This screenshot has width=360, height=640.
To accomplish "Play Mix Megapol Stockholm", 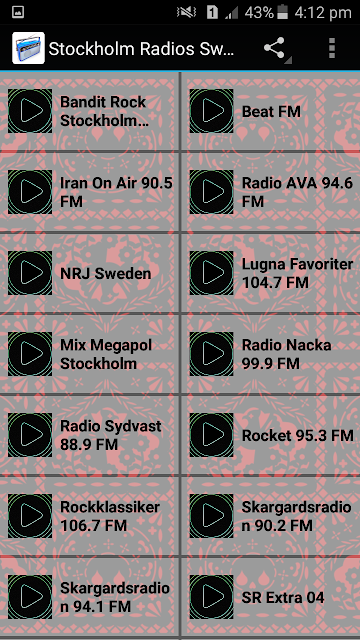I will point(89,354).
